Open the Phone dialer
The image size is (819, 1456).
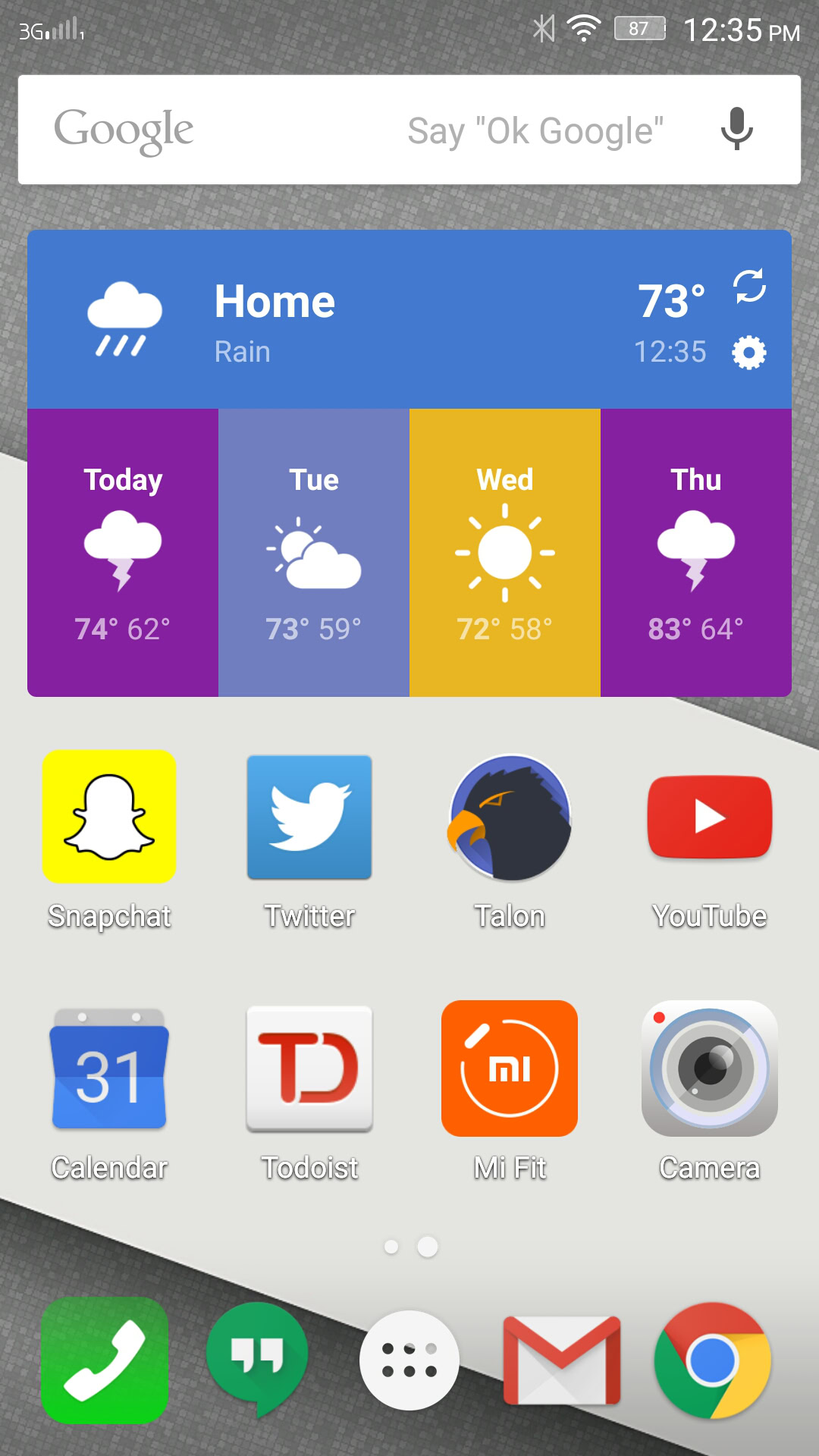[105, 1360]
